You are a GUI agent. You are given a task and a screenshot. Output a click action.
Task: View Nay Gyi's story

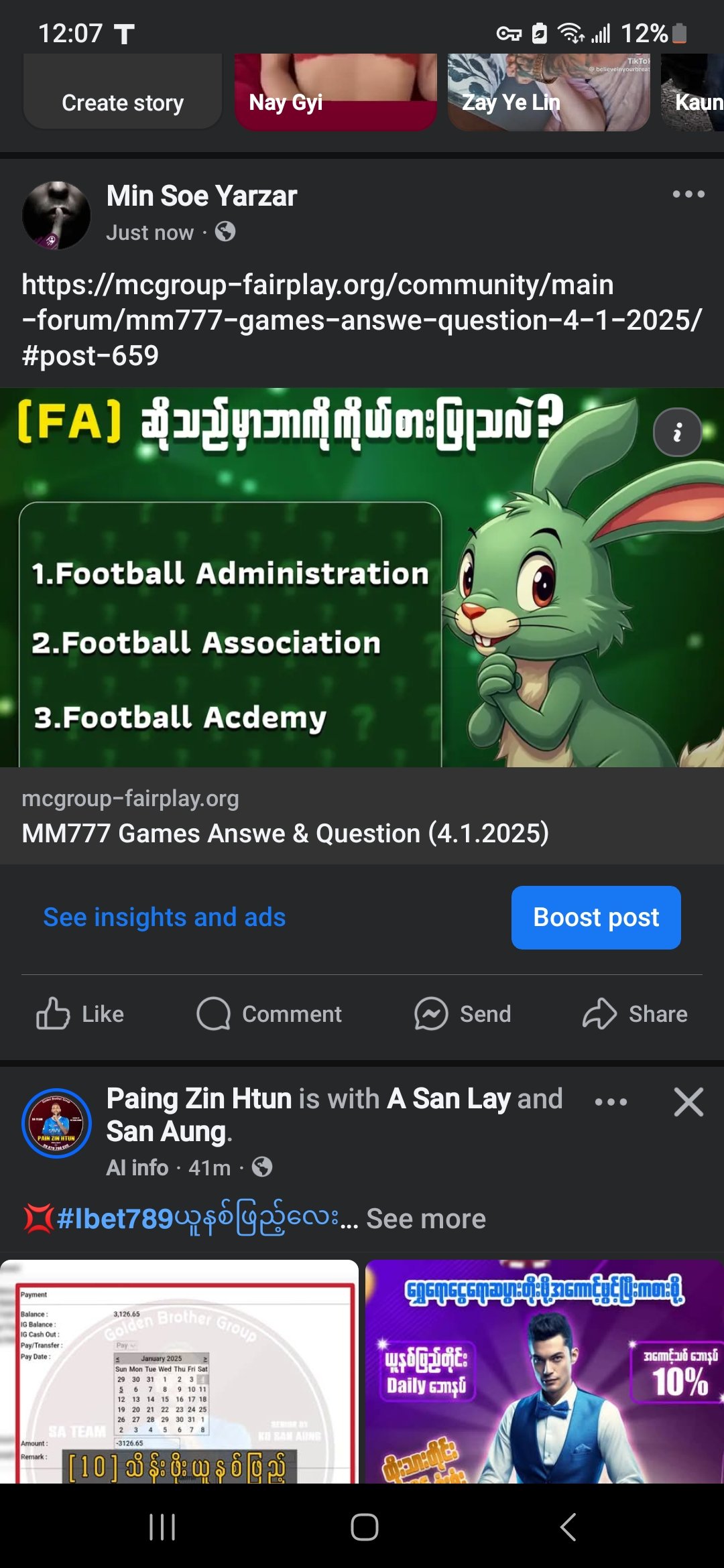(x=335, y=92)
